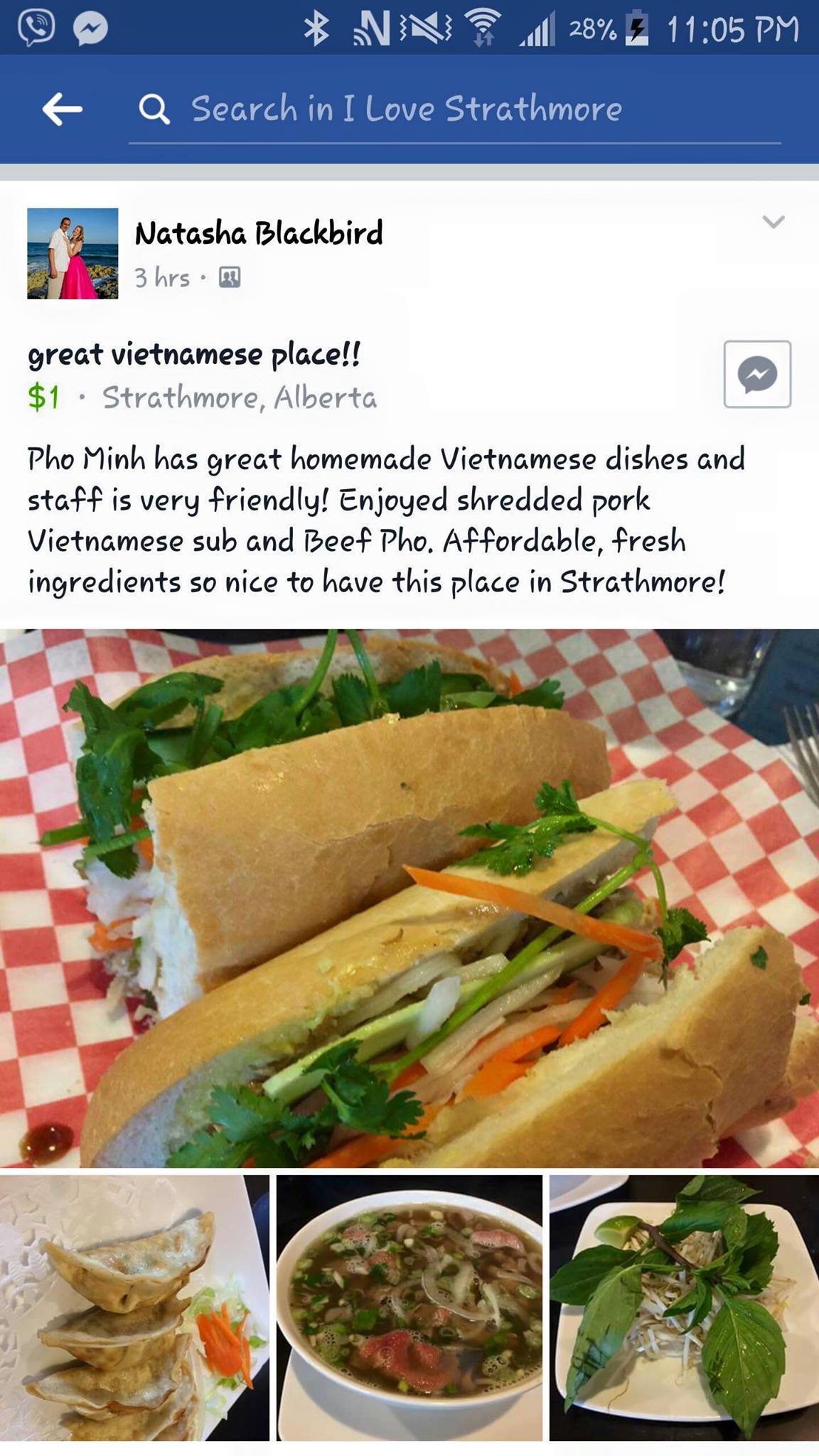Open the basil and bean sprouts photo
Viewport: 819px width, 1456px height.
click(x=684, y=1307)
